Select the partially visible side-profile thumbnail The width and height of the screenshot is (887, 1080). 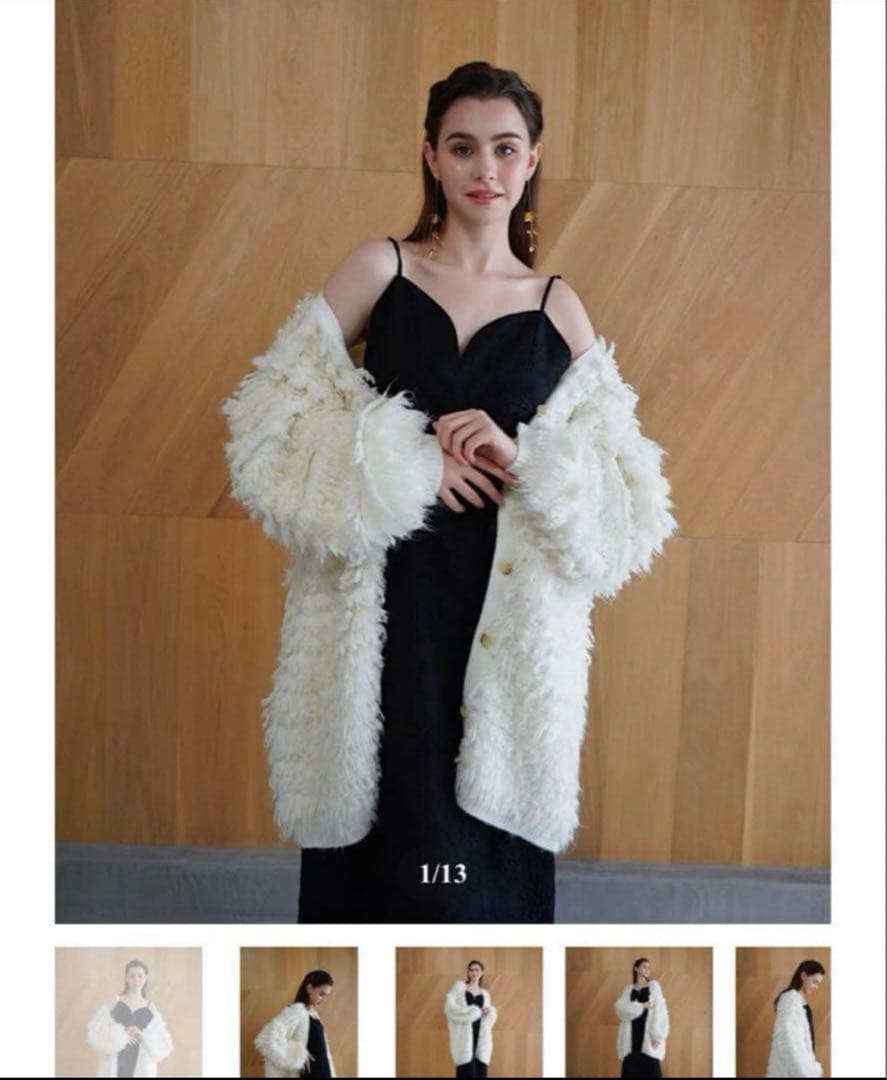(783, 1011)
